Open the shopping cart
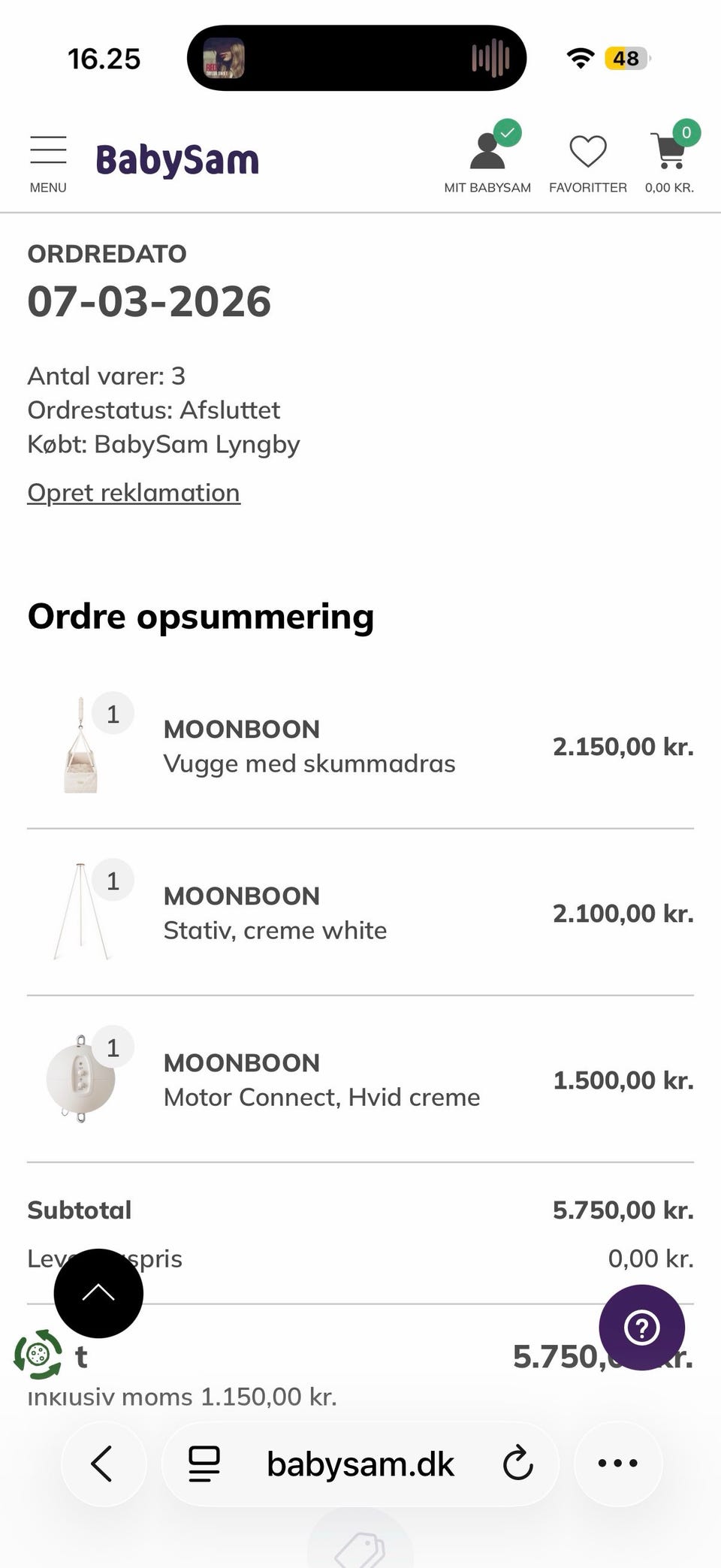Viewport: 721px width, 1568px height. 670,158
